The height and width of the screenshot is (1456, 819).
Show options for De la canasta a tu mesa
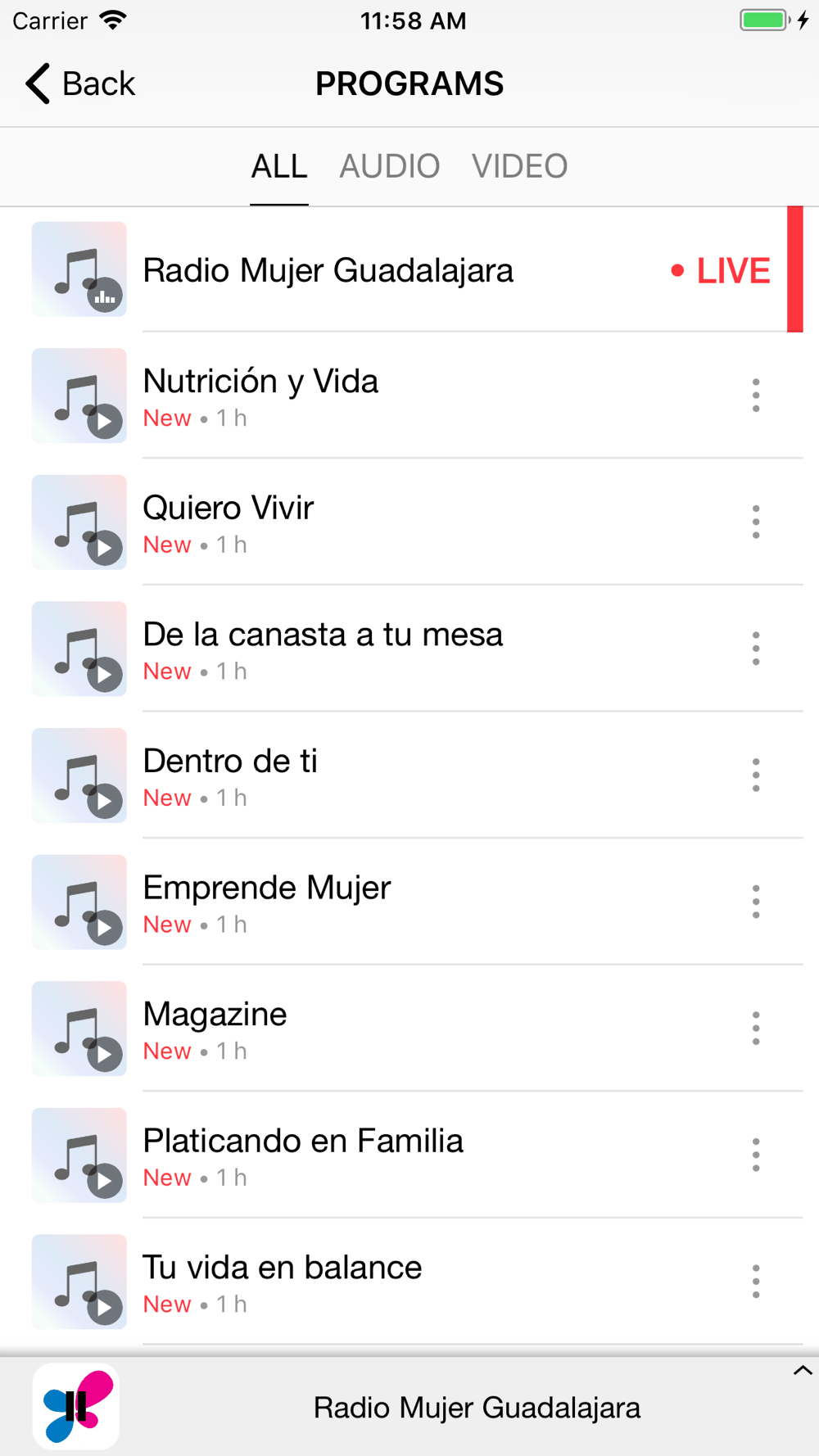(756, 649)
